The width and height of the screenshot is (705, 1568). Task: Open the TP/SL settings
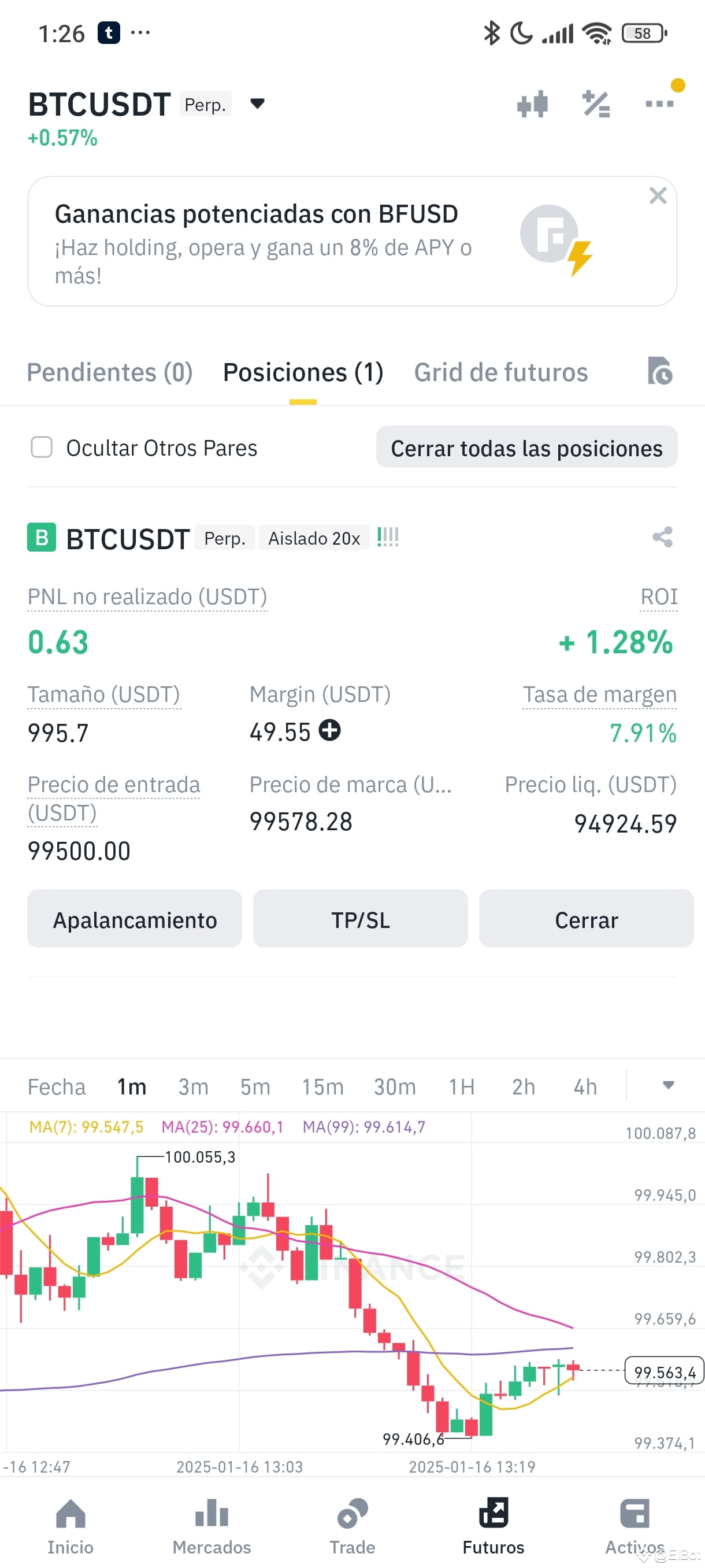pos(360,920)
